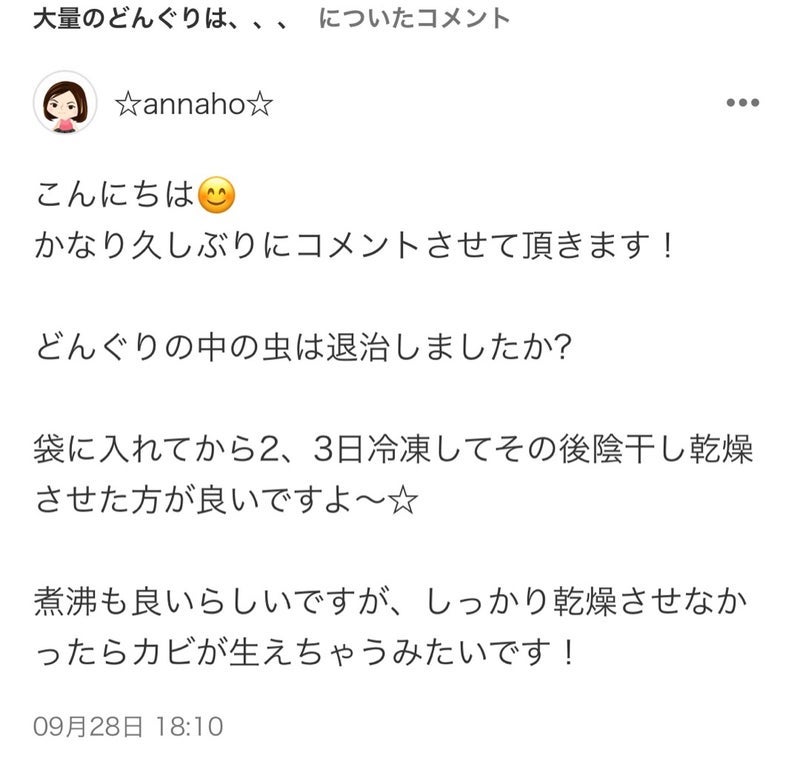View the profile picture of ☆annaho☆
The width and height of the screenshot is (800, 758).
click(x=65, y=103)
